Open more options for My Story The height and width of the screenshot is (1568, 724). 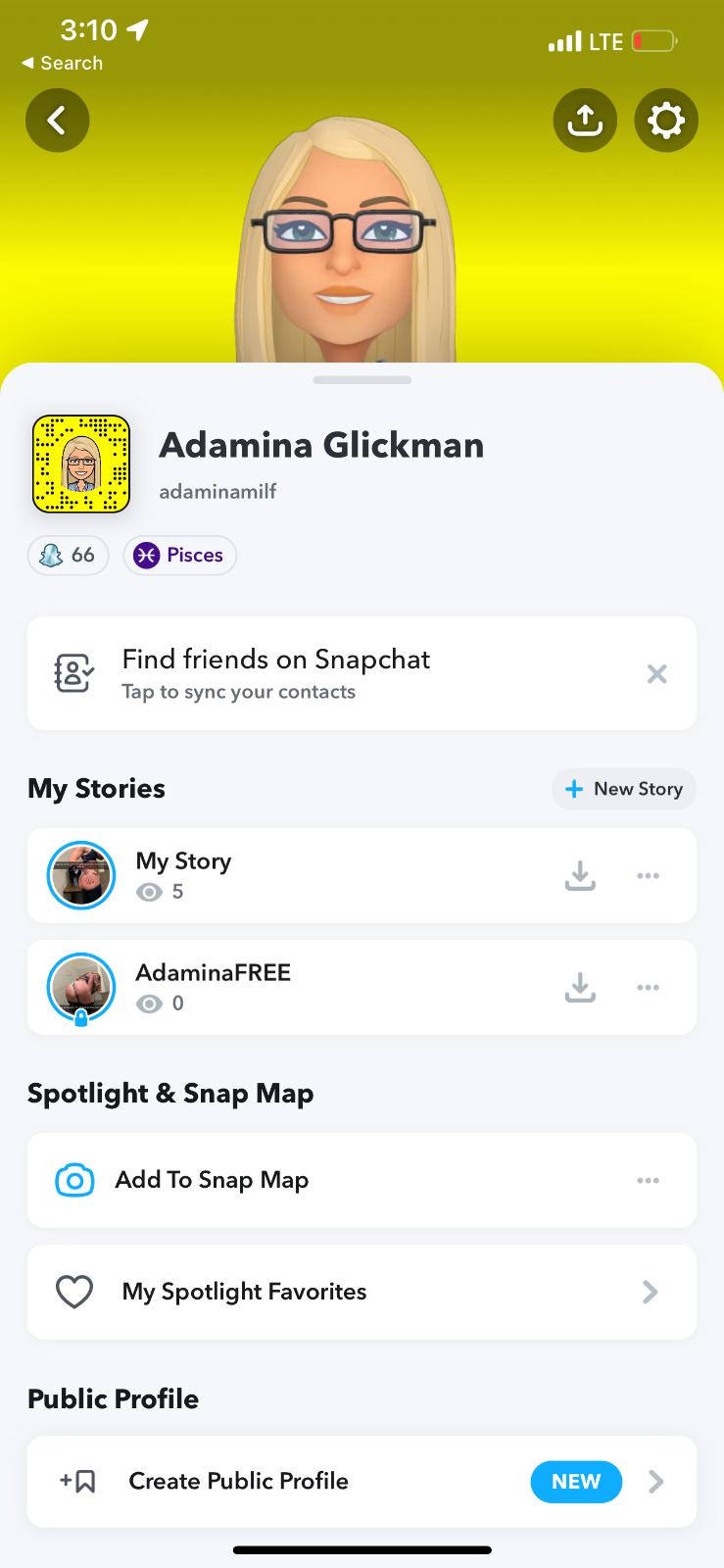point(648,875)
